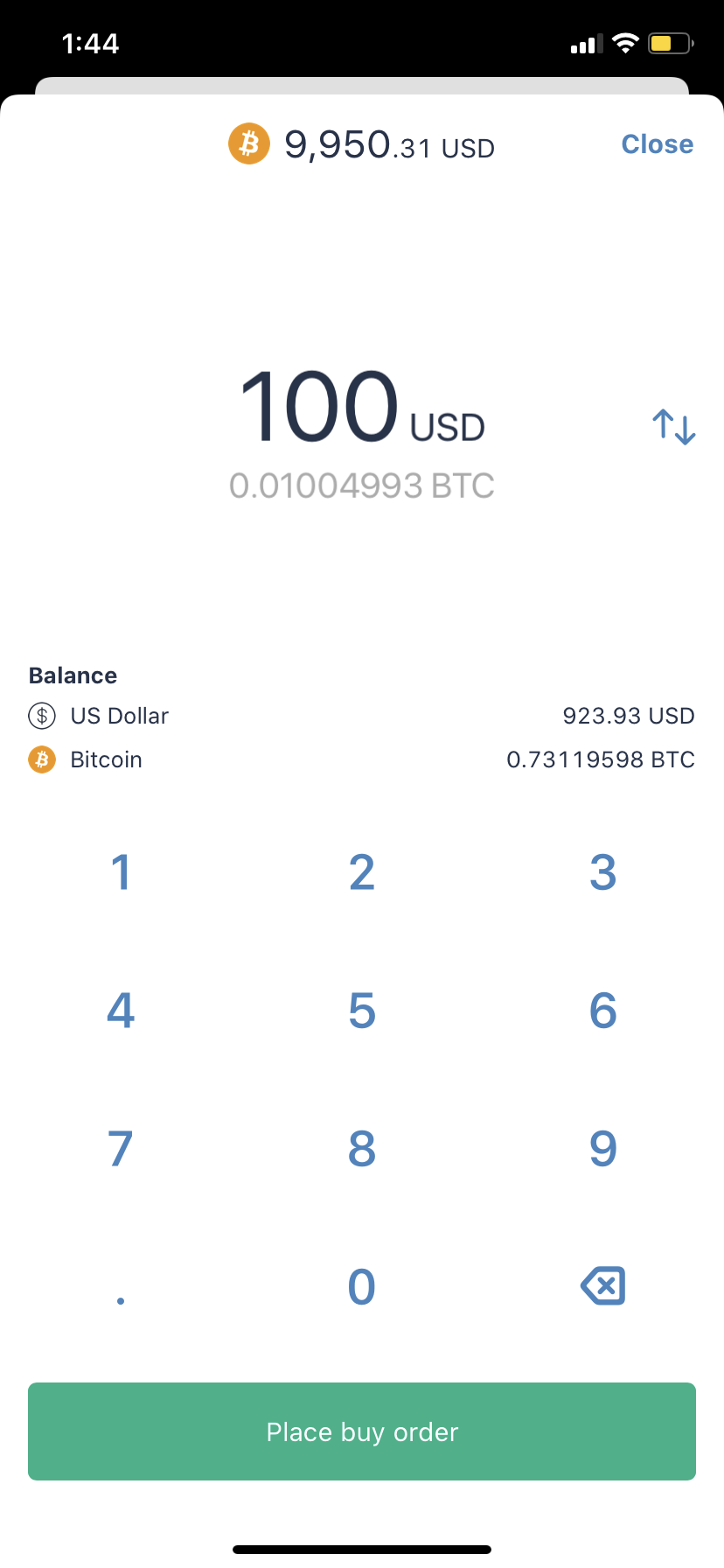
Task: Close the buy order sheet
Action: pos(658,144)
